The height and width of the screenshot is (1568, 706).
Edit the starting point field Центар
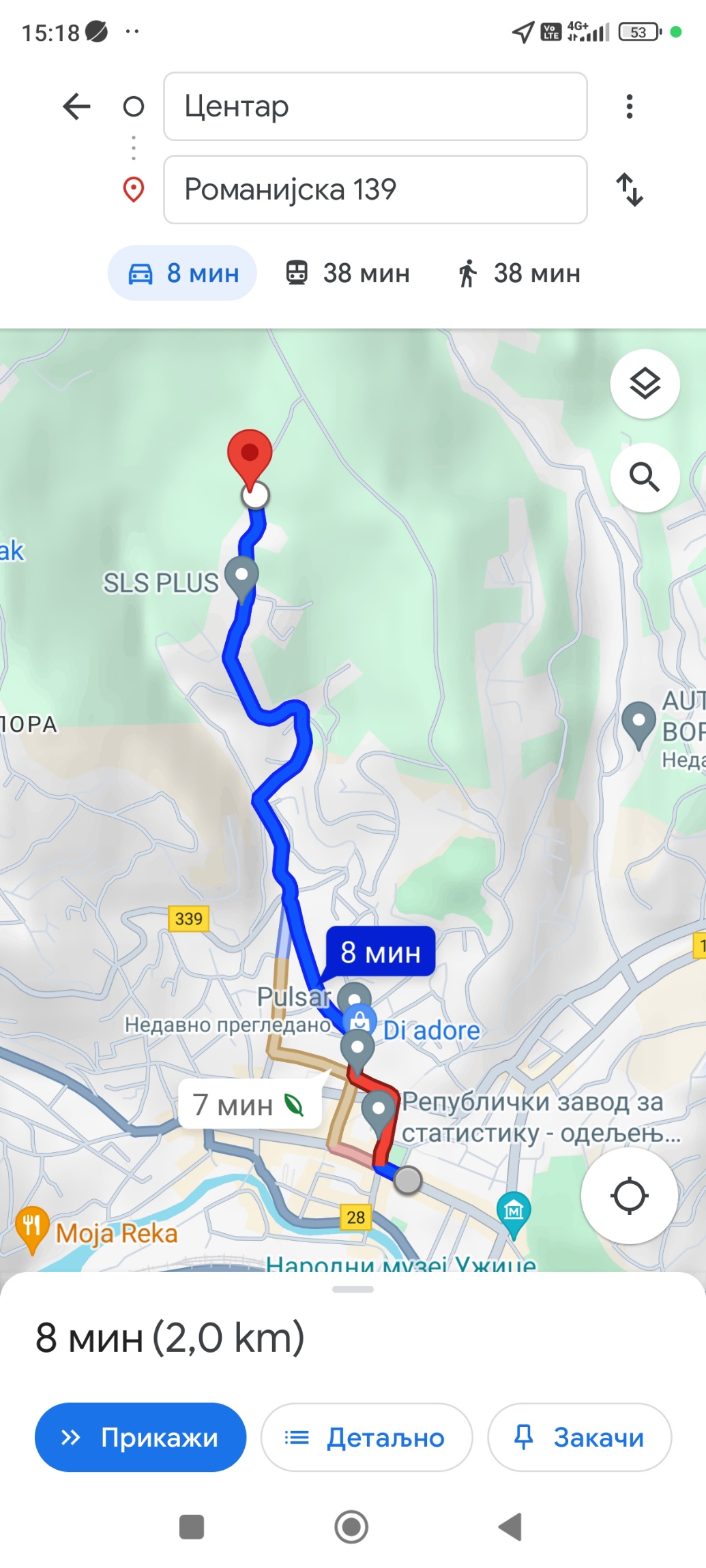375,106
